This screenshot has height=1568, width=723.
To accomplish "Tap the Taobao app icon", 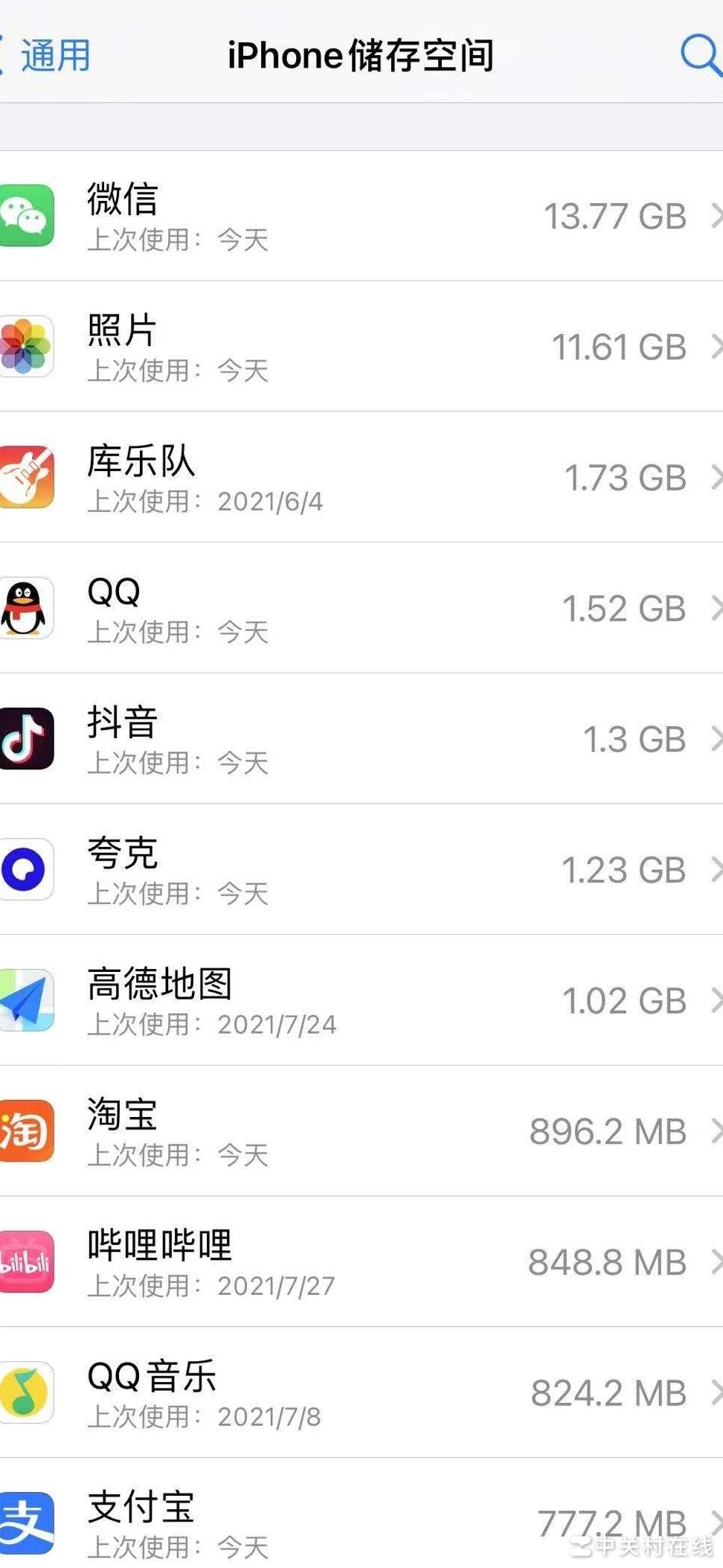I will point(25,1131).
